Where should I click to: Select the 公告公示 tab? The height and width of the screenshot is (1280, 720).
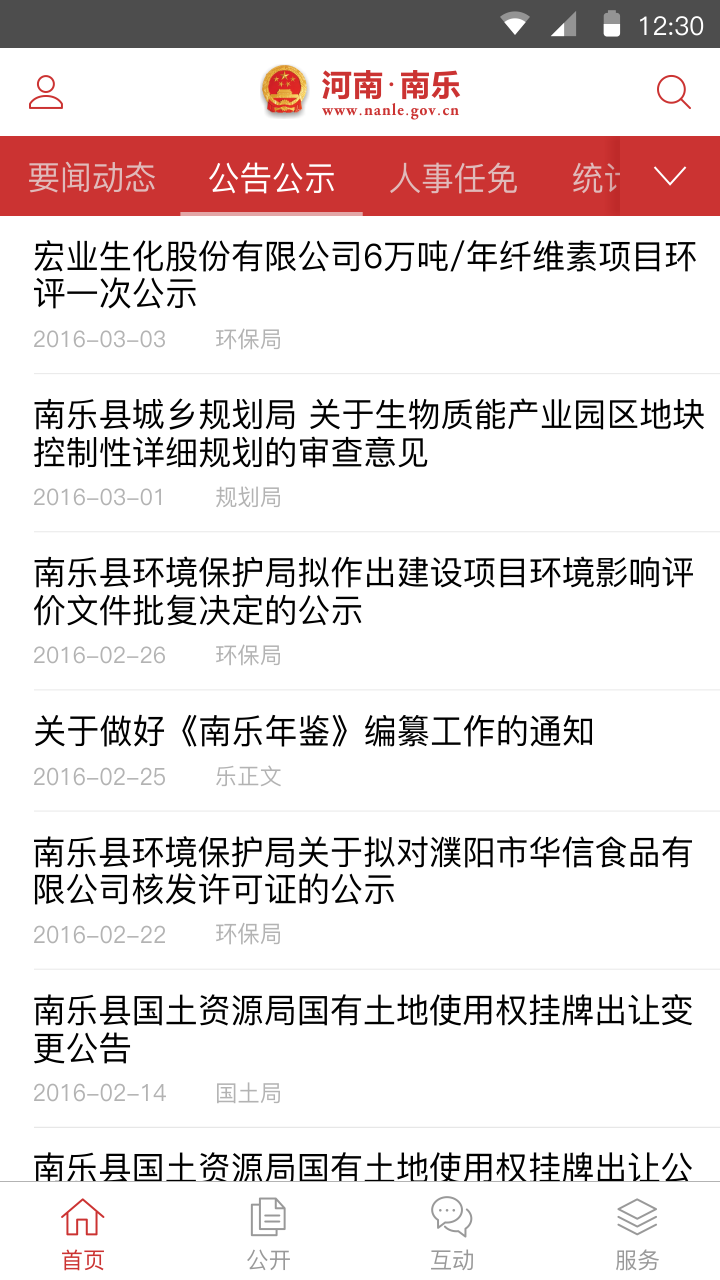click(x=272, y=178)
